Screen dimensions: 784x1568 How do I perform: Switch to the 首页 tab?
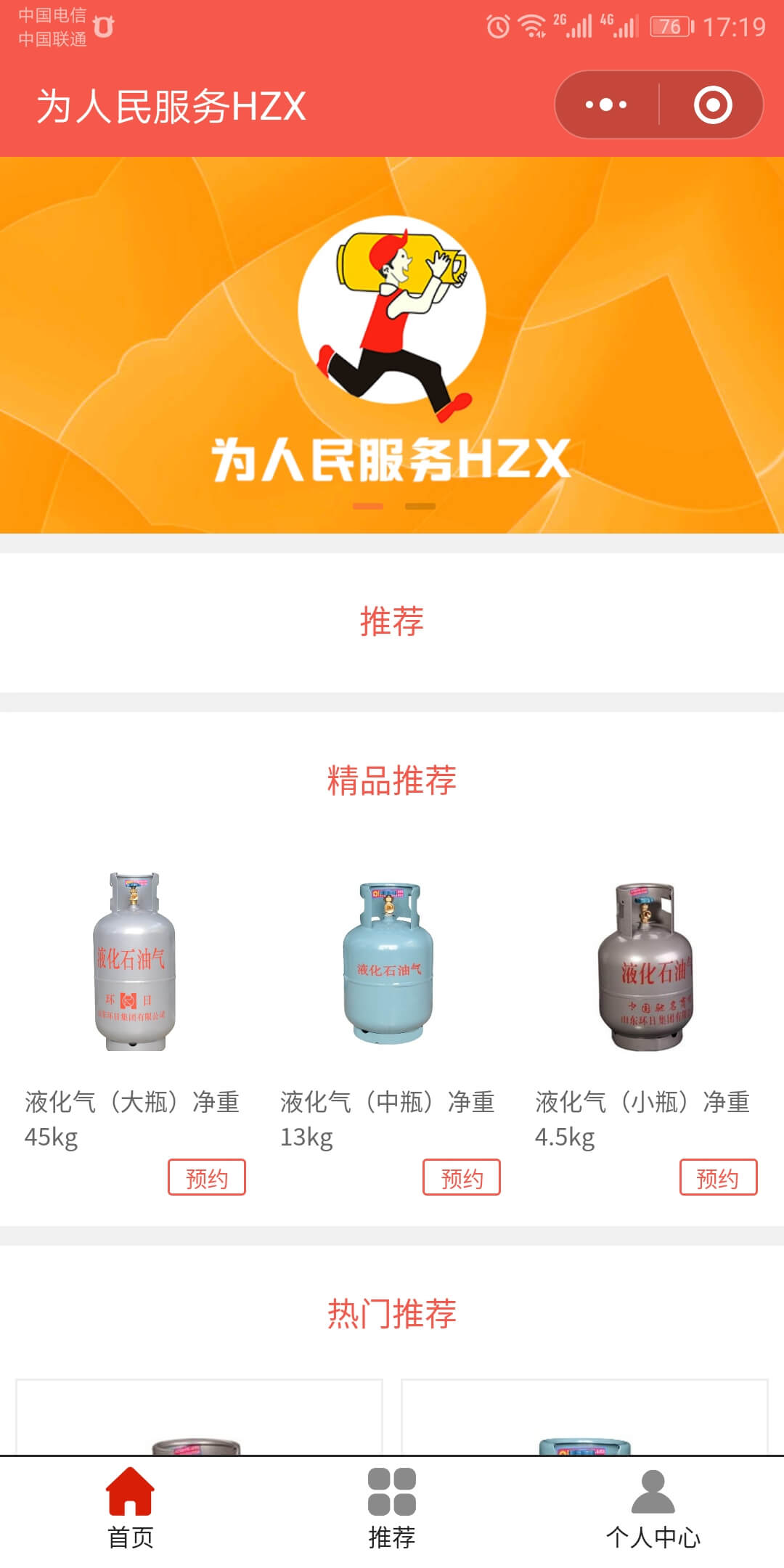129,1532
